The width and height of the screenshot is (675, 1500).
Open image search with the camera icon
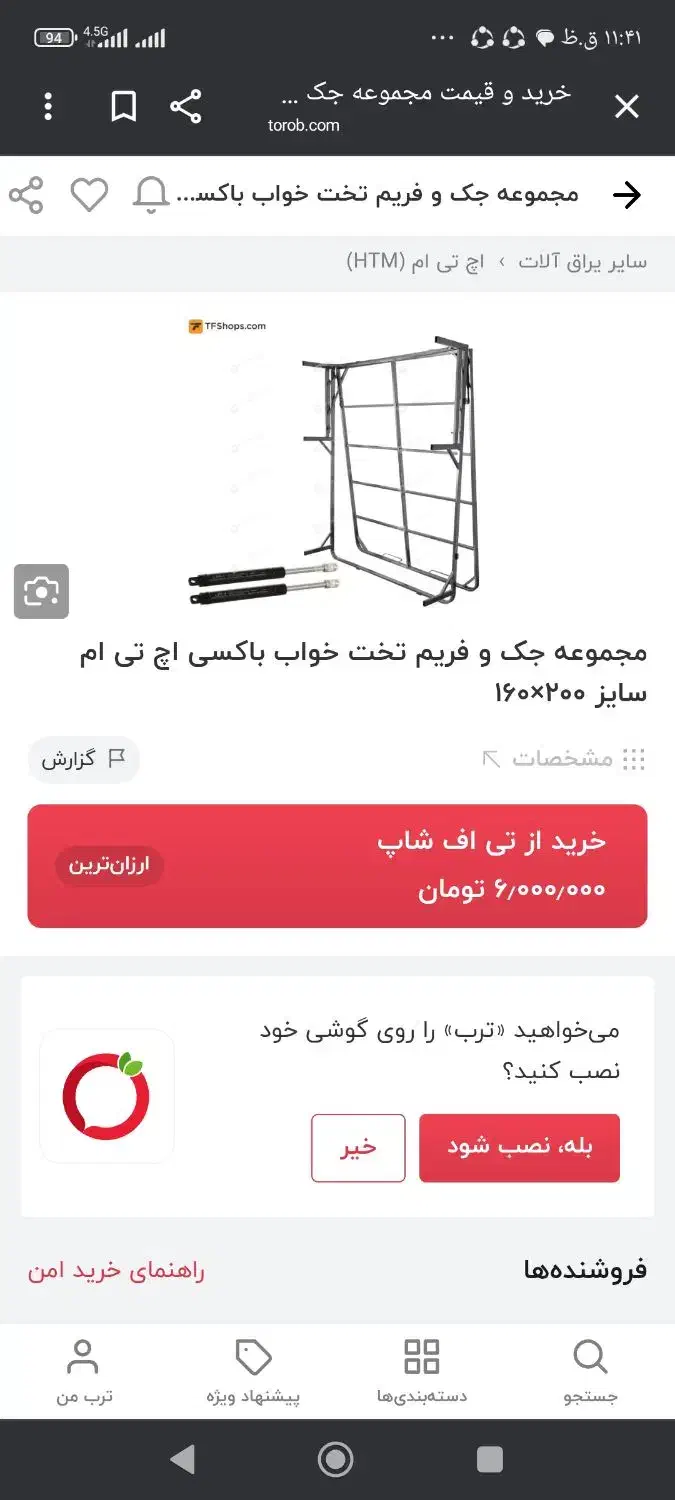tap(41, 592)
